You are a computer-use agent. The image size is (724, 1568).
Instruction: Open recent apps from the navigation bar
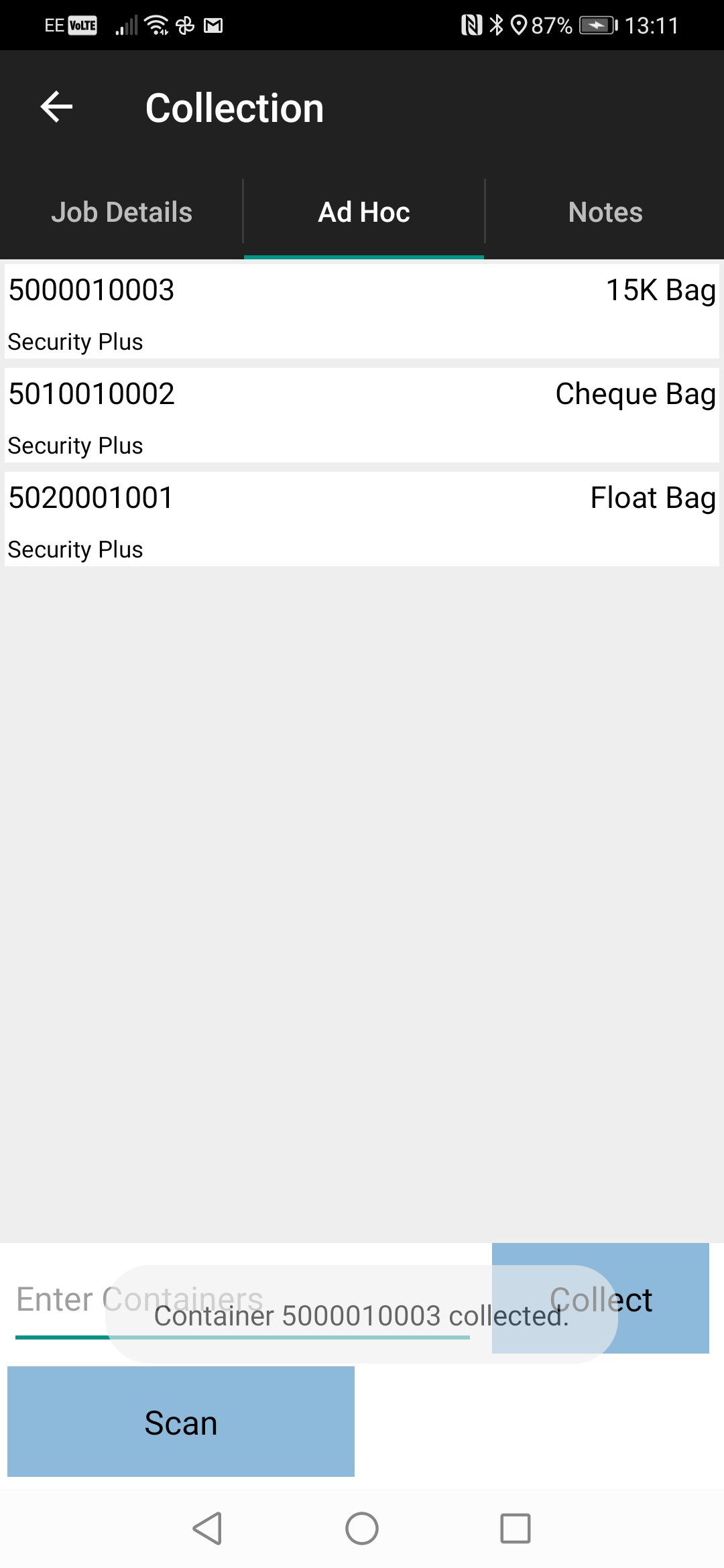tap(516, 1529)
